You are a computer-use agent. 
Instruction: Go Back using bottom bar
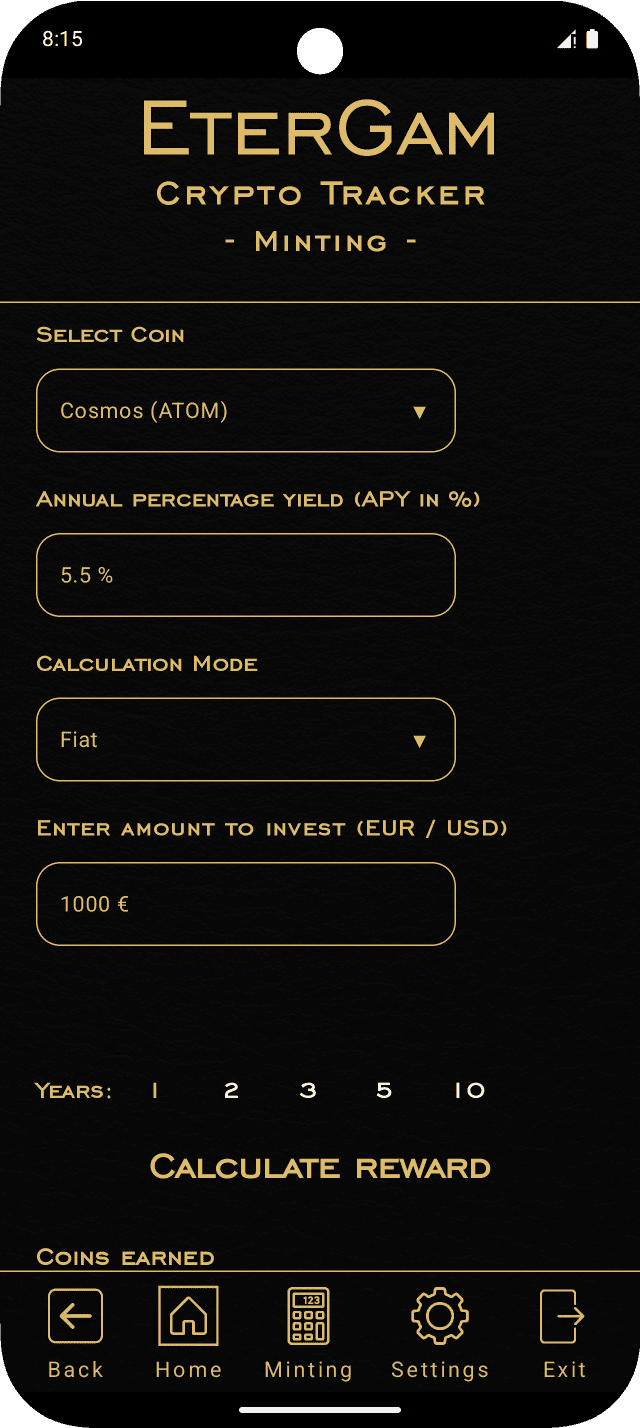pos(76,1333)
